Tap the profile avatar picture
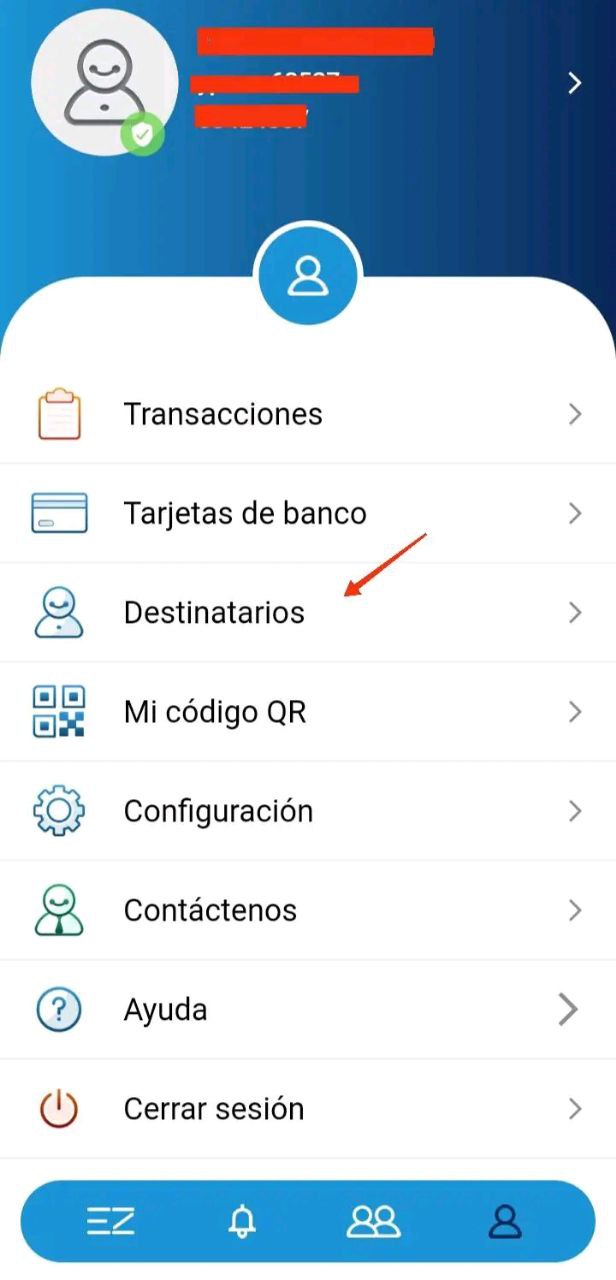 coord(104,82)
